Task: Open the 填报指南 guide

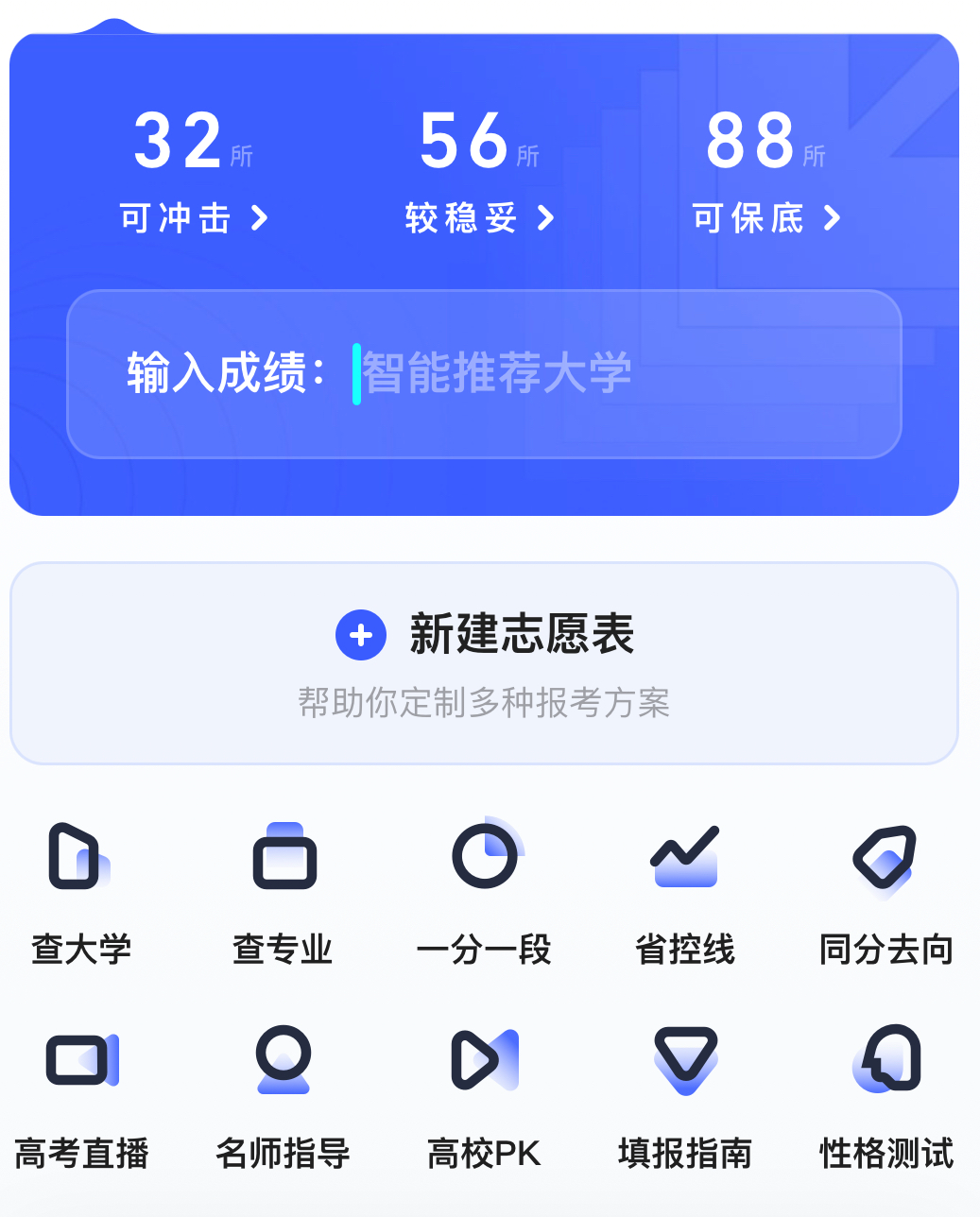Action: pyautogui.click(x=685, y=1098)
